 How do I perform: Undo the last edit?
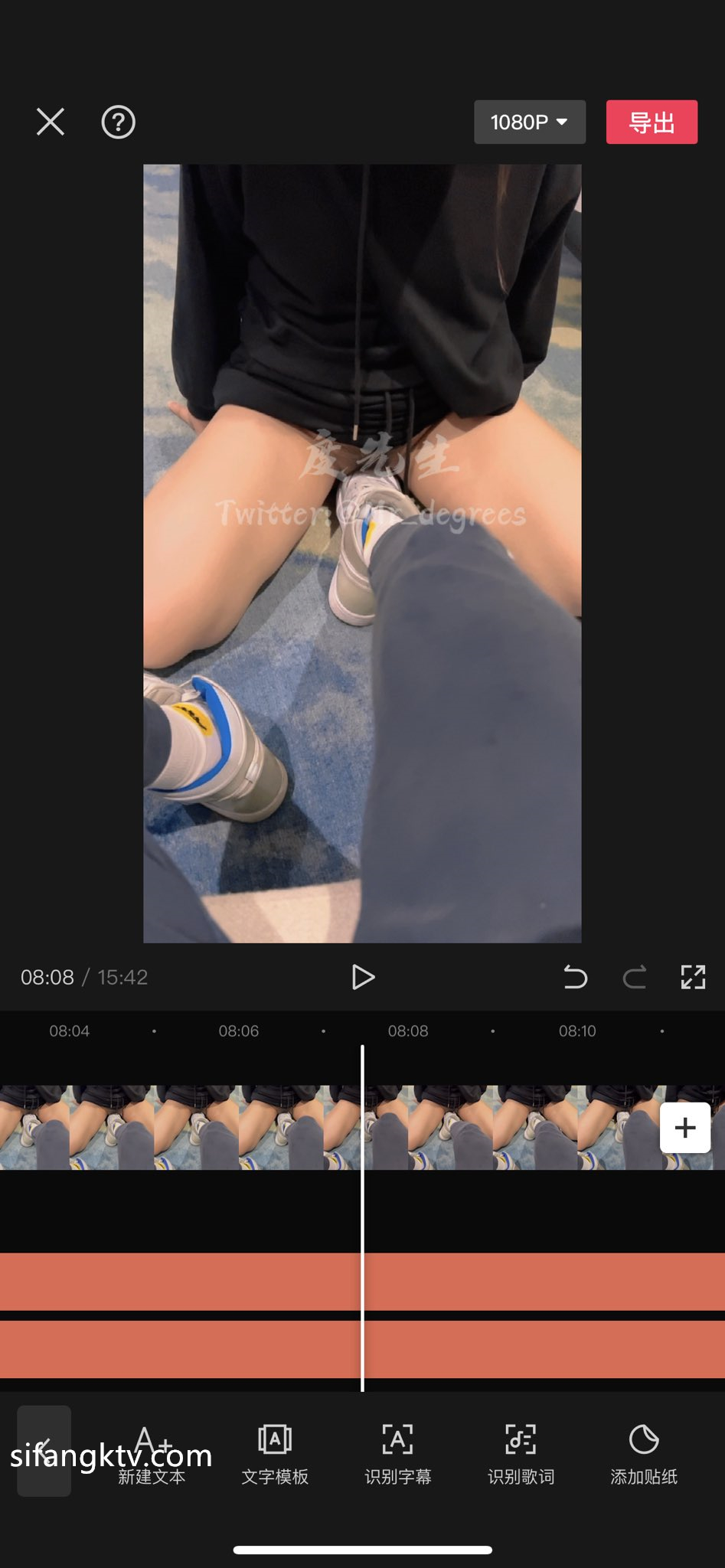575,977
